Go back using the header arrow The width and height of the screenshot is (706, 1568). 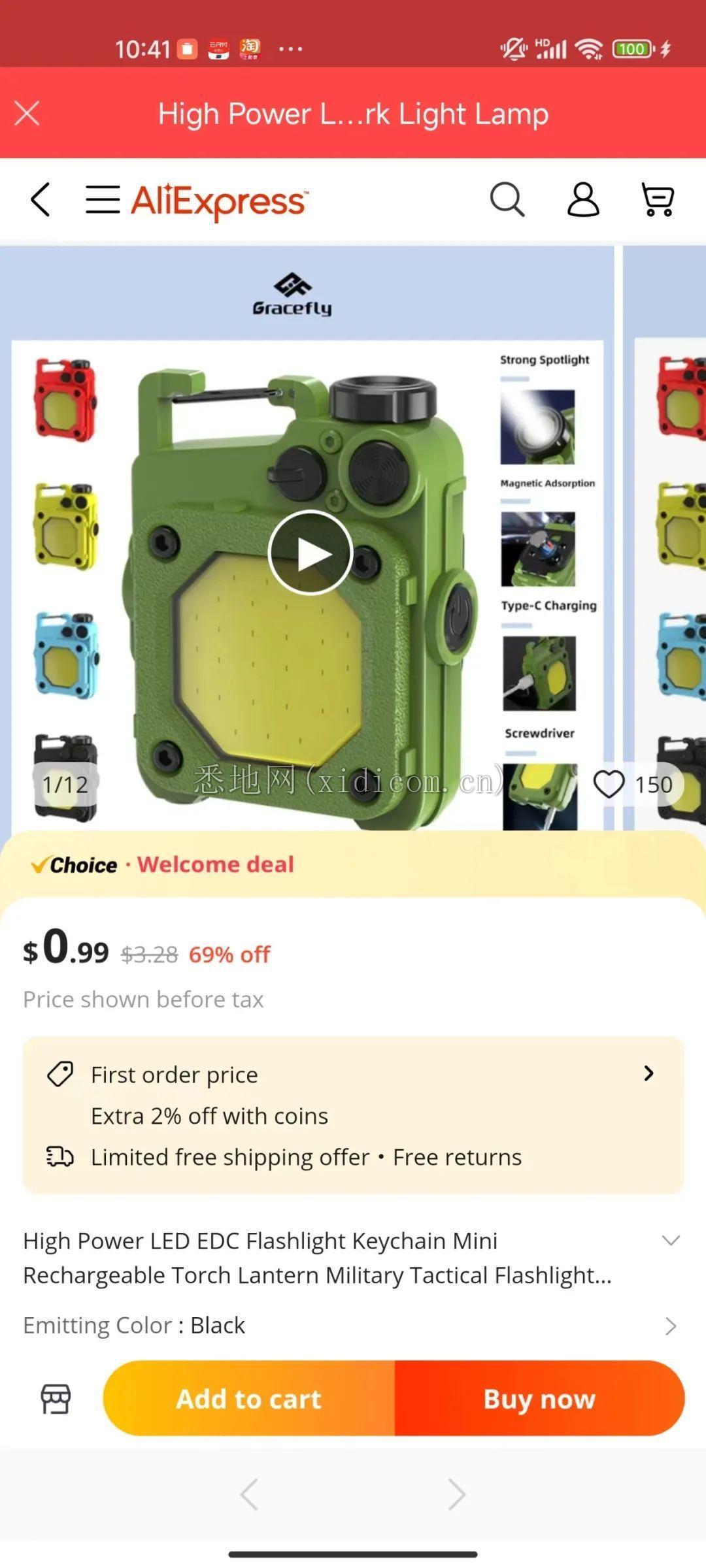tap(41, 199)
